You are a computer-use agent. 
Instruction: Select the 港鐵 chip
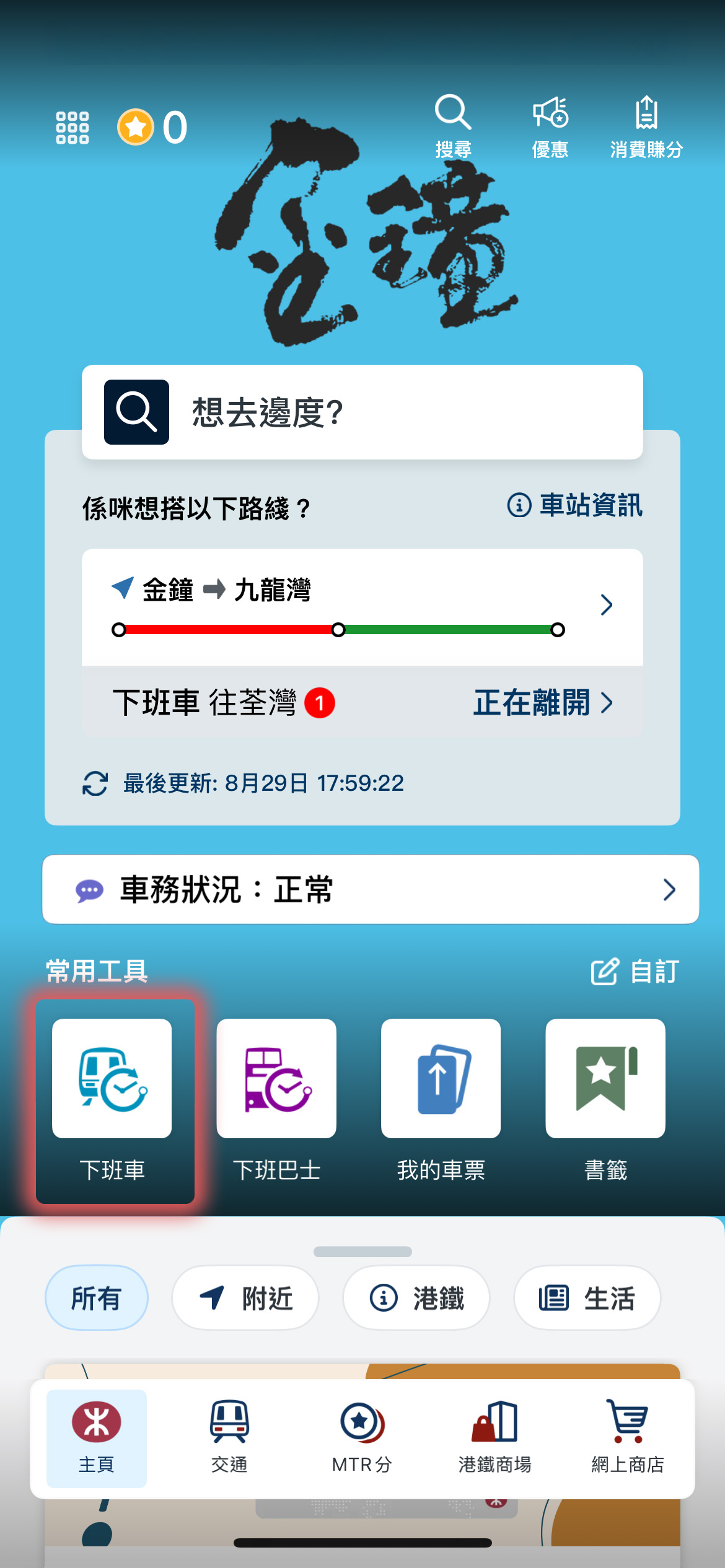tap(416, 1298)
